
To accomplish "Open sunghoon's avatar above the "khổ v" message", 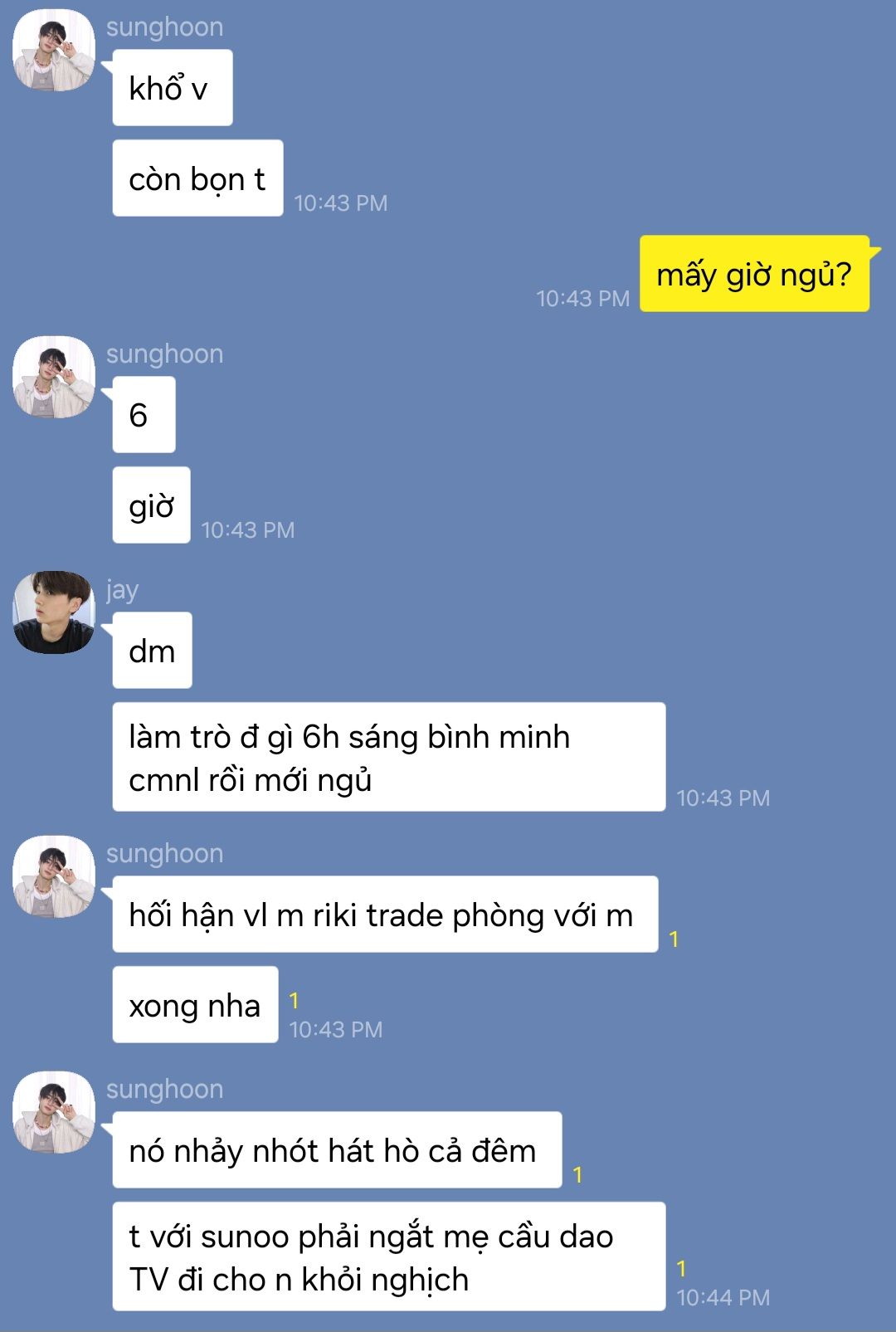I will coord(54,50).
